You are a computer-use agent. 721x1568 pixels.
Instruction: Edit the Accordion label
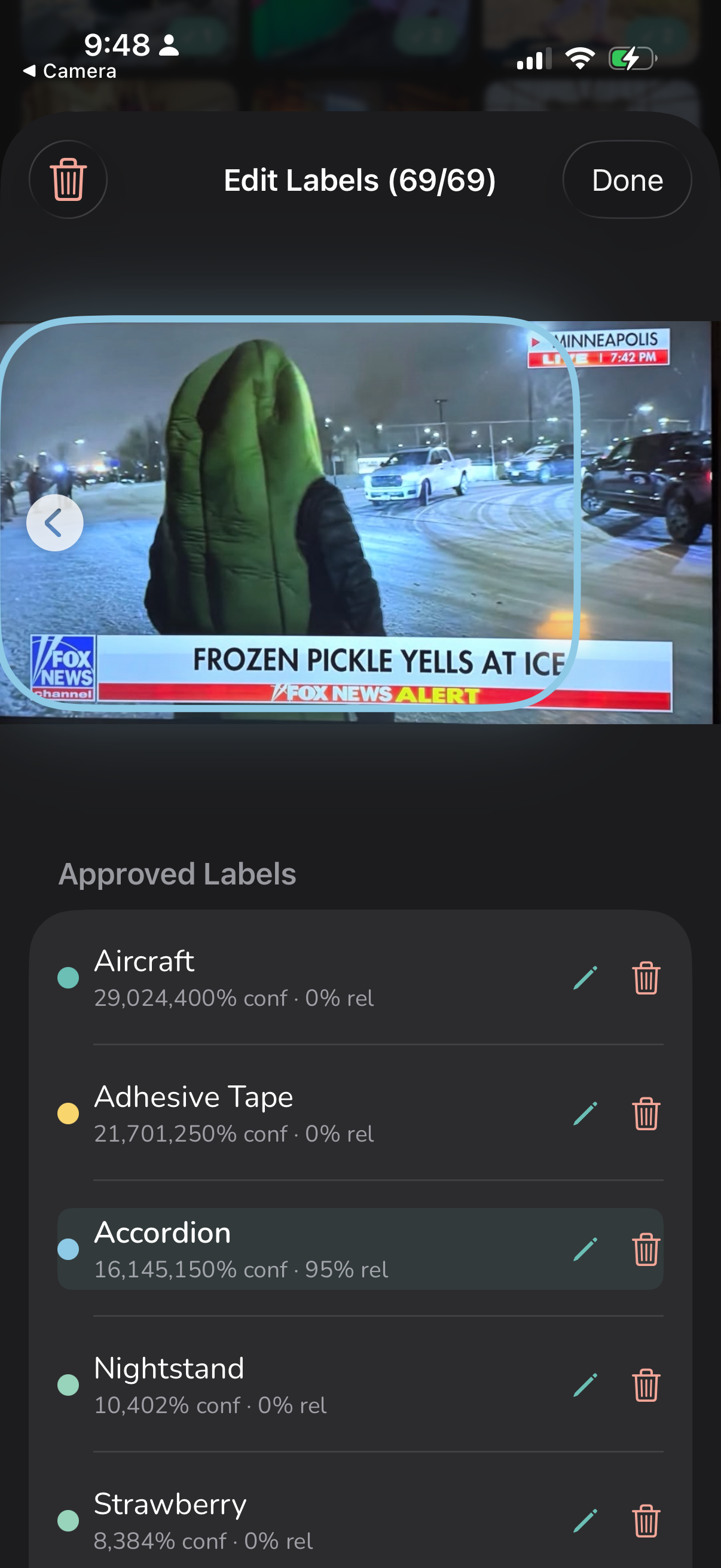click(585, 1249)
